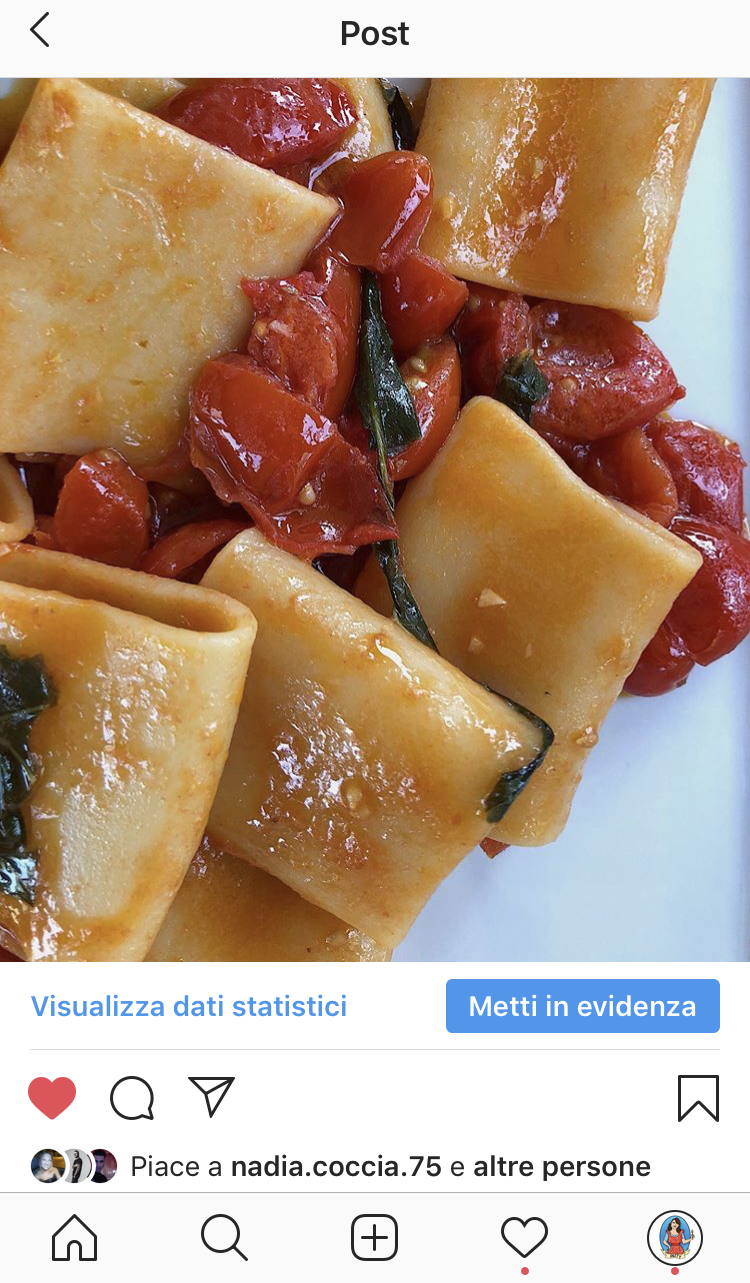Open Visualizza dati statistici

click(189, 1006)
